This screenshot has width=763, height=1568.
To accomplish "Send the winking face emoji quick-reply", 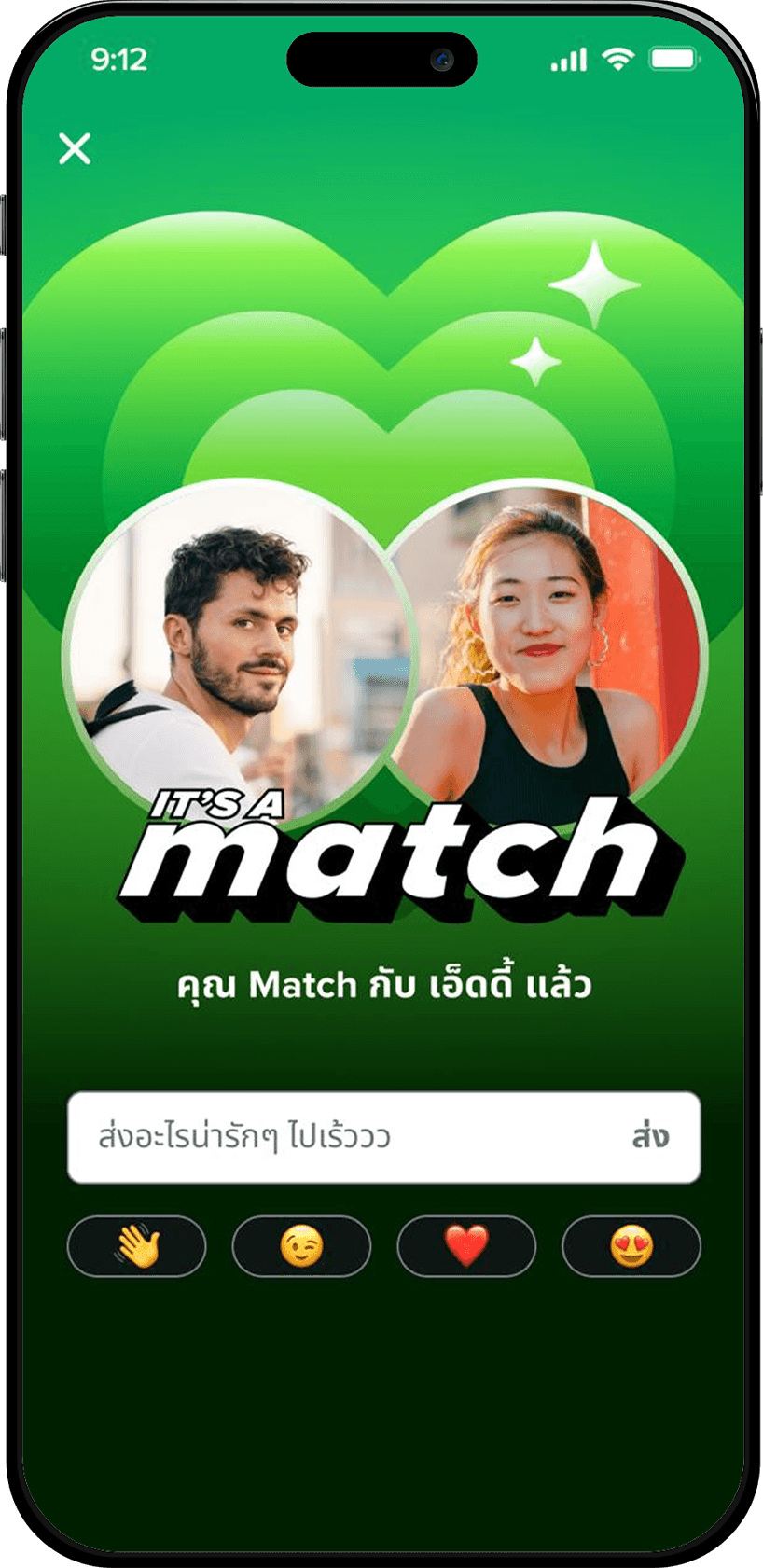I will coord(300,1247).
